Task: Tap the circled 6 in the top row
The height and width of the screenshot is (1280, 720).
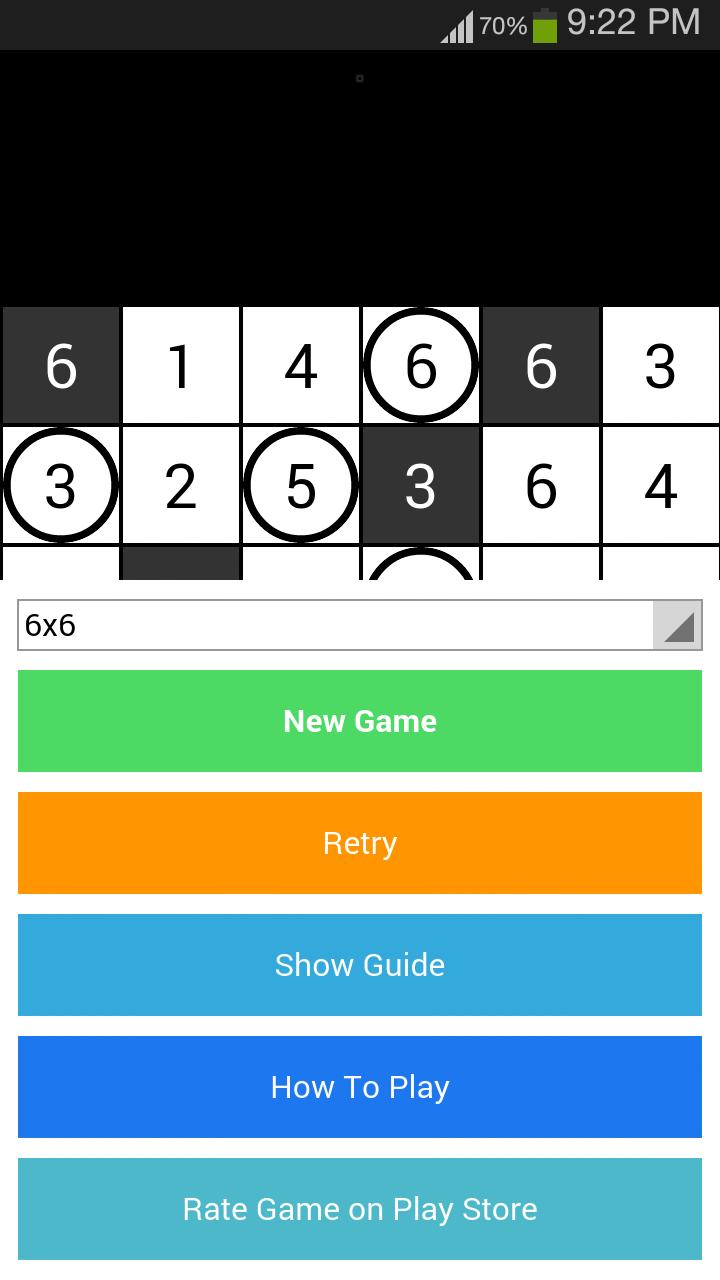Action: pos(421,366)
